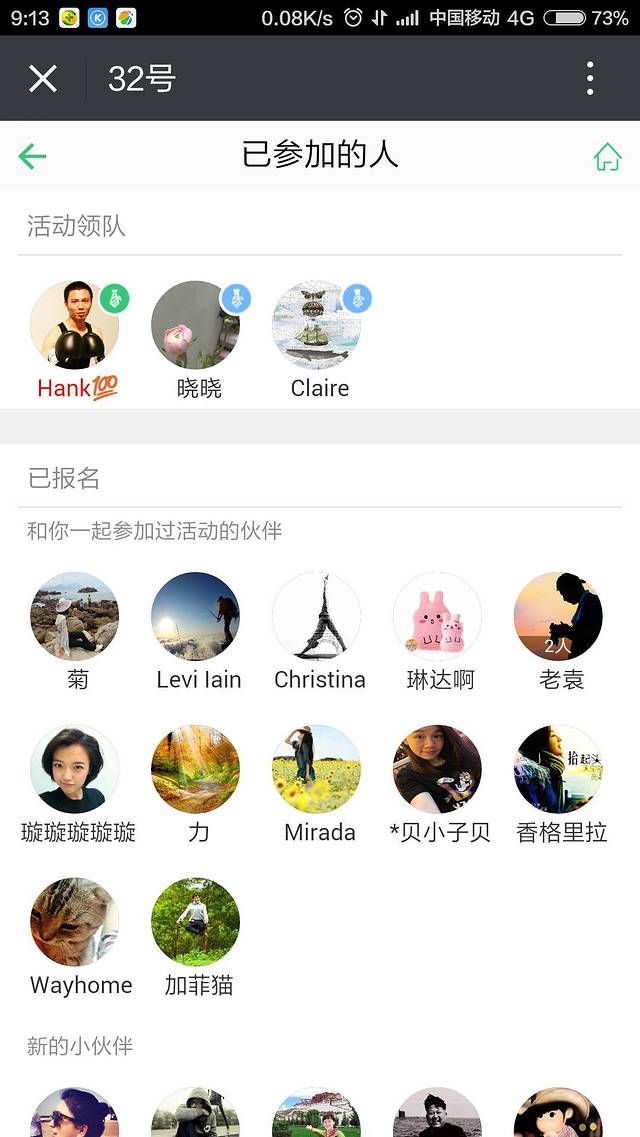This screenshot has height=1137, width=640.
Task: Open 加菲猫's profile
Action: pos(196,922)
